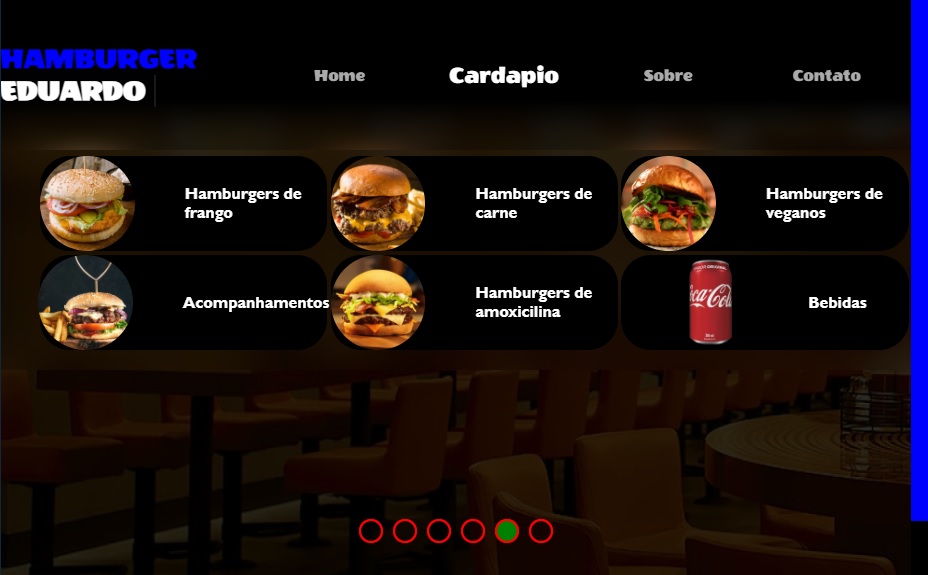Select the Hamburgers de carne card
This screenshot has width=928, height=575.
coord(474,203)
